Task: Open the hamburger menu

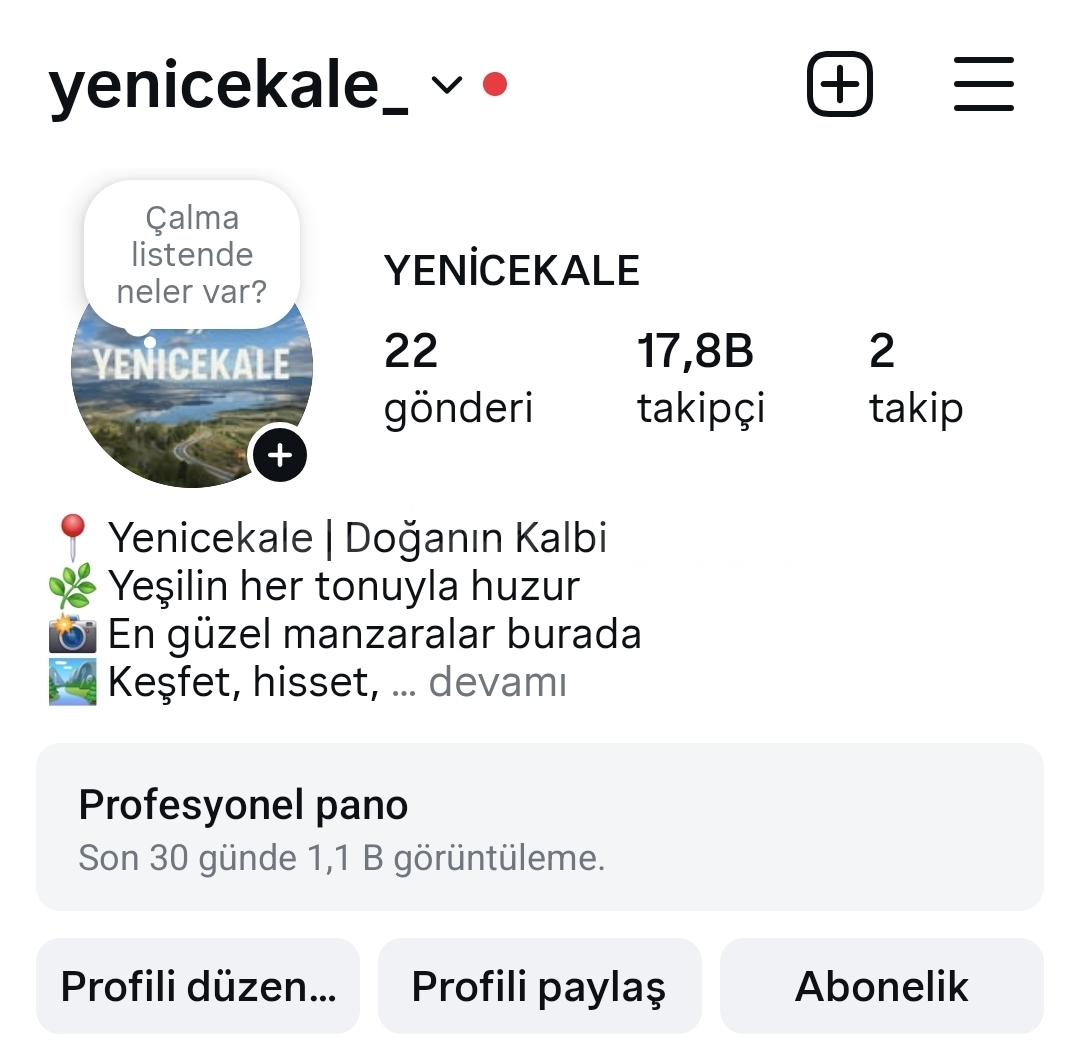Action: click(x=983, y=84)
